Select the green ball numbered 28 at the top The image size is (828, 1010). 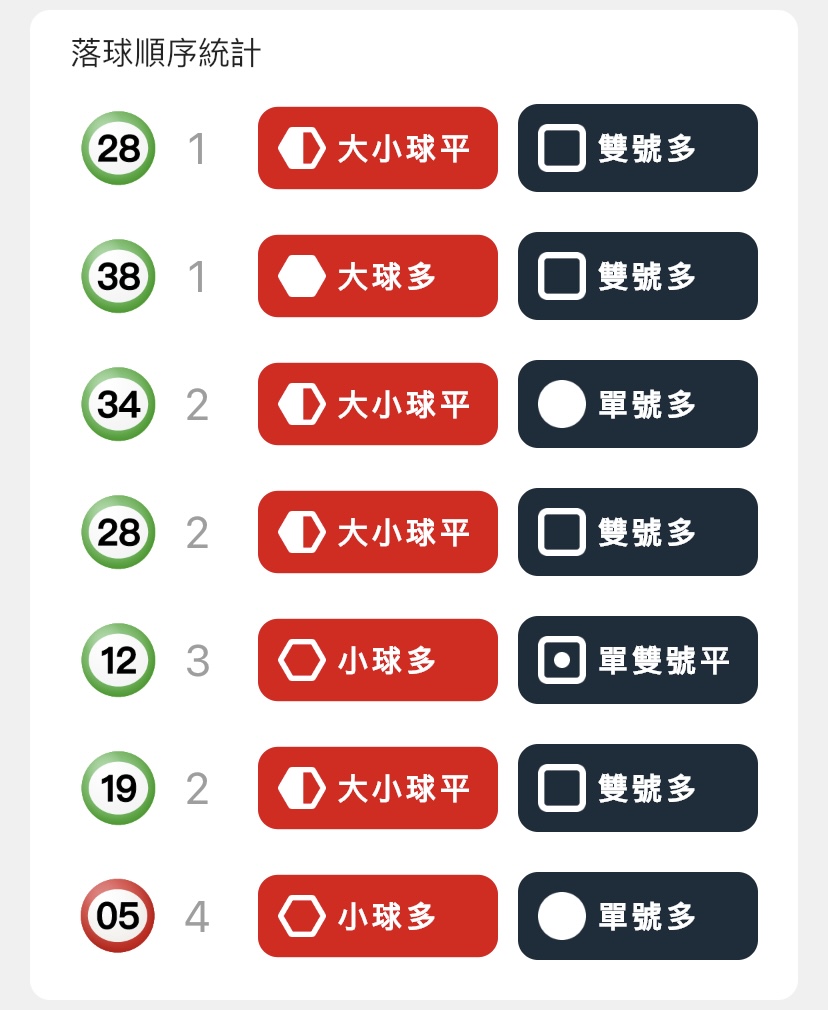tap(117, 147)
